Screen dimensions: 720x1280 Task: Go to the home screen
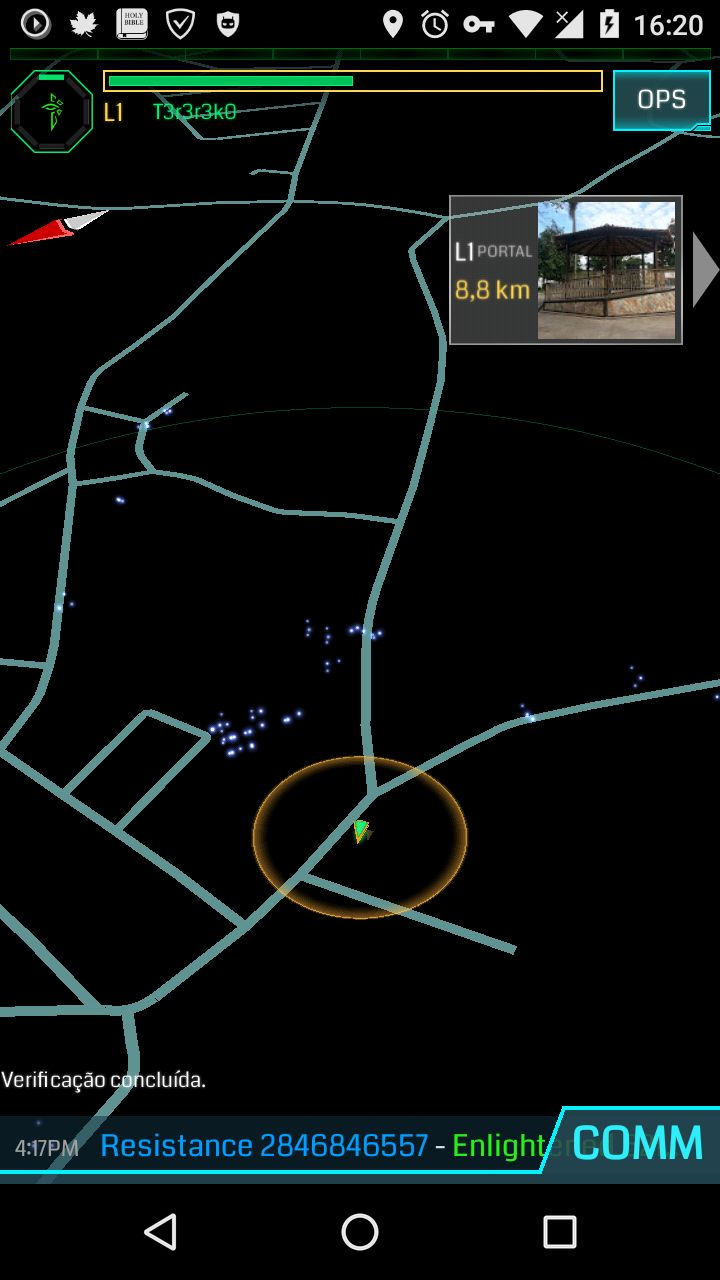360,1232
